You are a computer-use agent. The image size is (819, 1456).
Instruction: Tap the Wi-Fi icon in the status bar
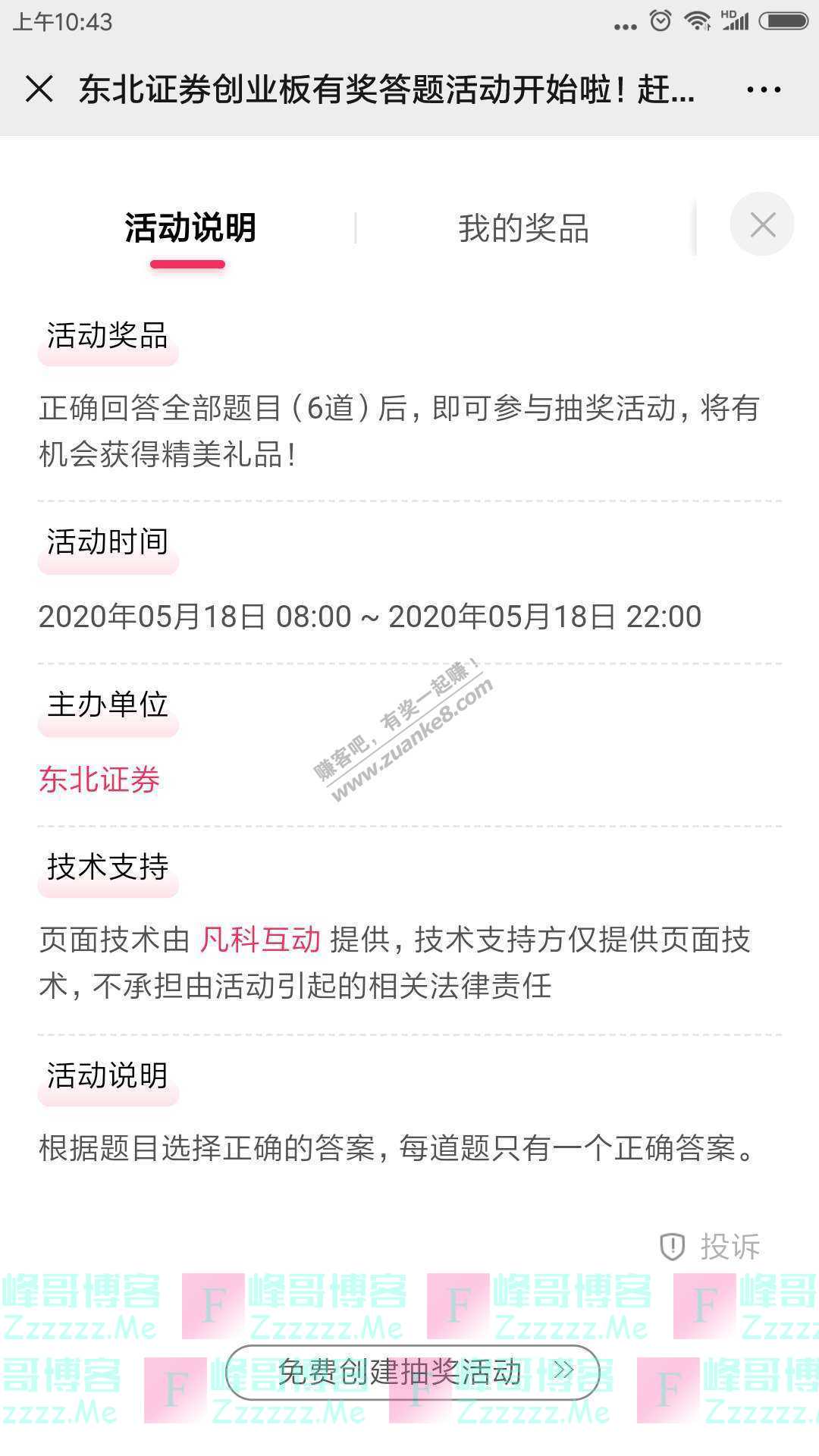(x=696, y=21)
